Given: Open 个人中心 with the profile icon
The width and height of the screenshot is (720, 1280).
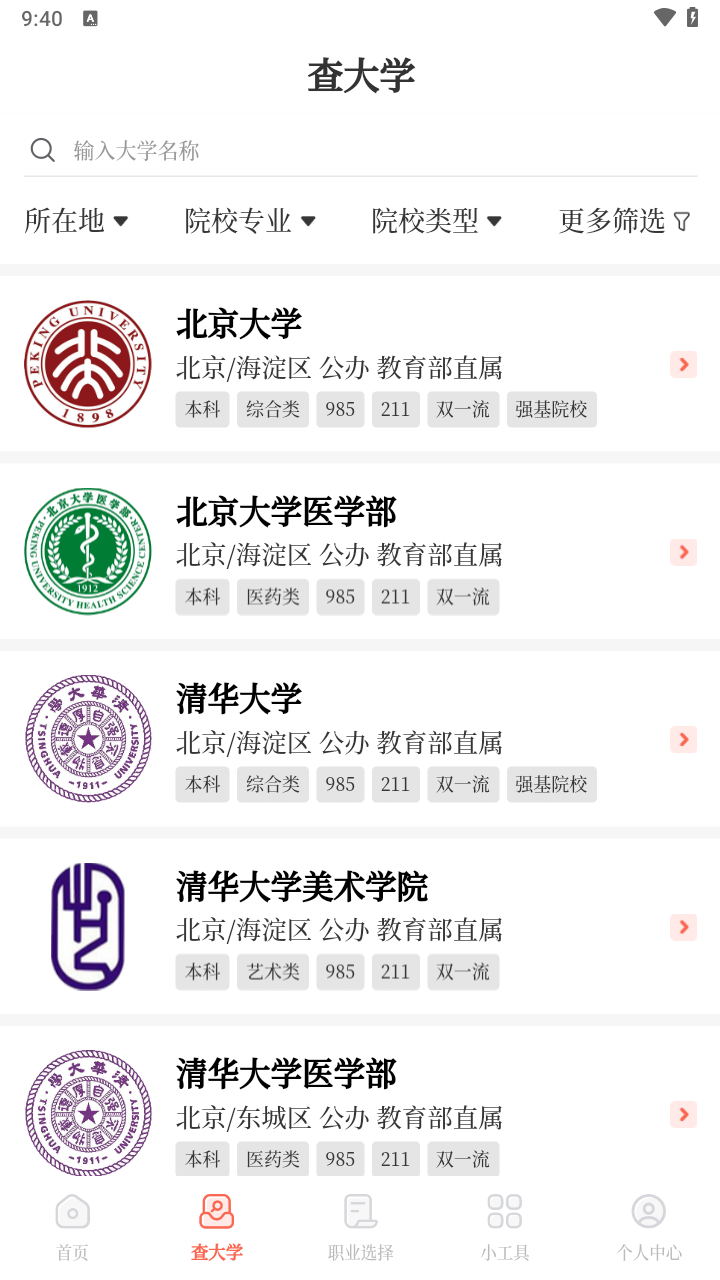Looking at the screenshot, I should point(648,1210).
